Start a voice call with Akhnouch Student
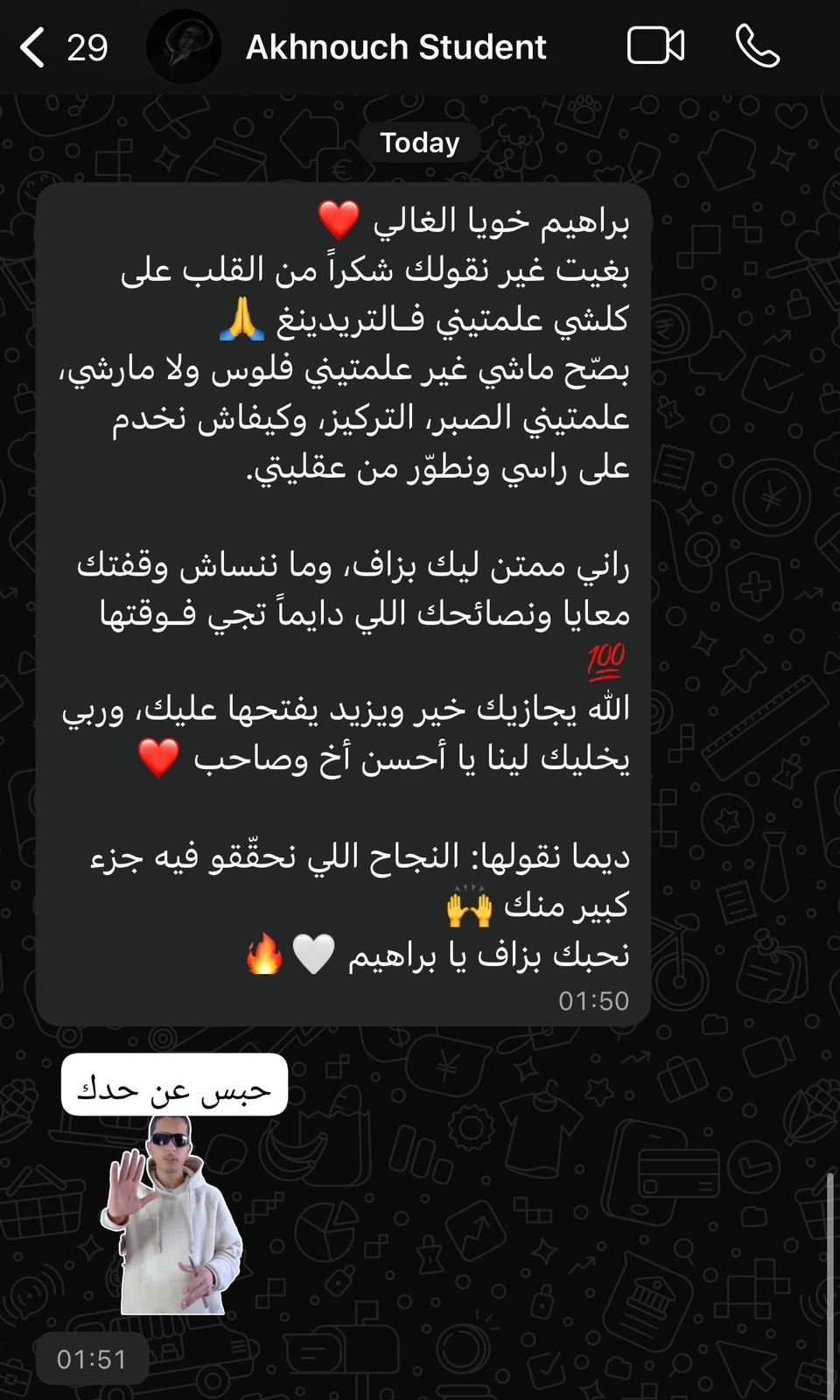Image resolution: width=840 pixels, height=1400 pixels. (757, 46)
